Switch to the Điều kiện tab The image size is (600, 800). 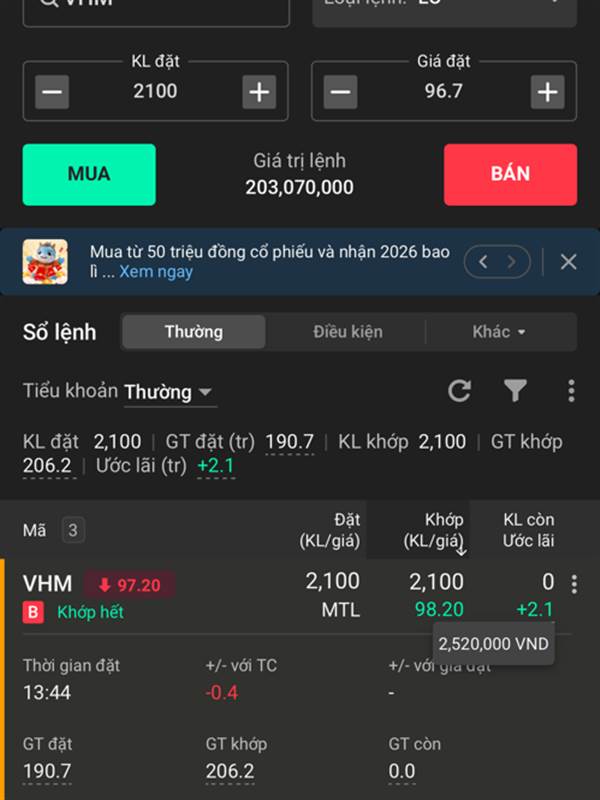(347, 332)
